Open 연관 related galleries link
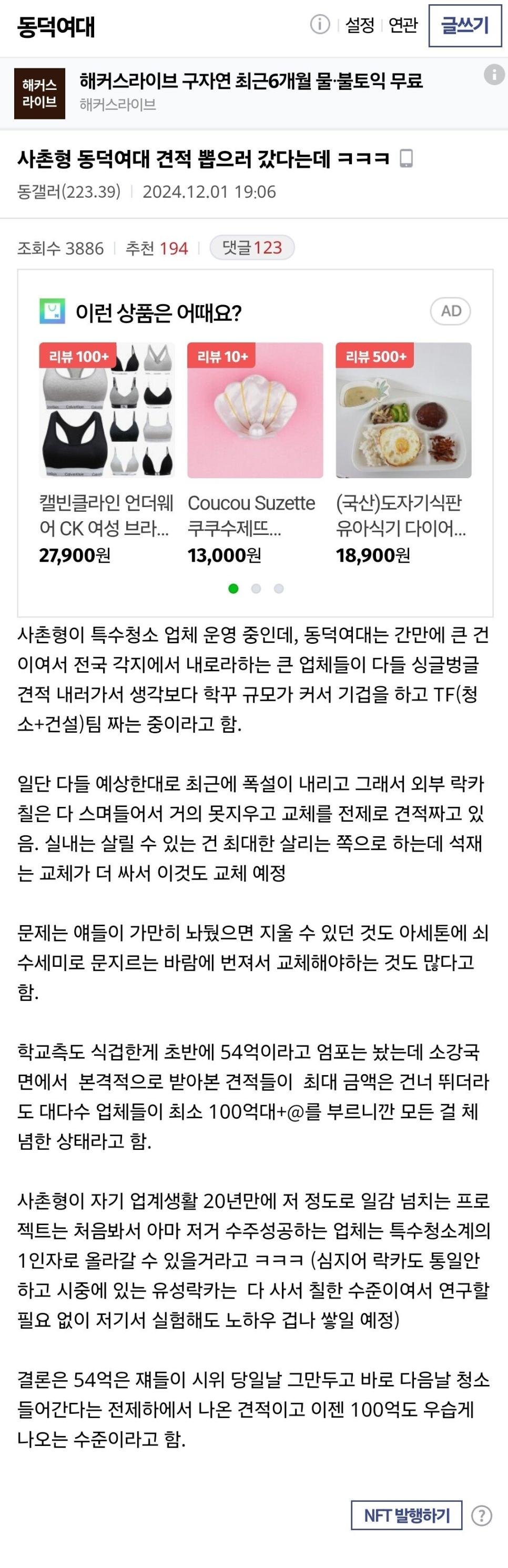Image resolution: width=508 pixels, height=1568 pixels. click(x=403, y=25)
